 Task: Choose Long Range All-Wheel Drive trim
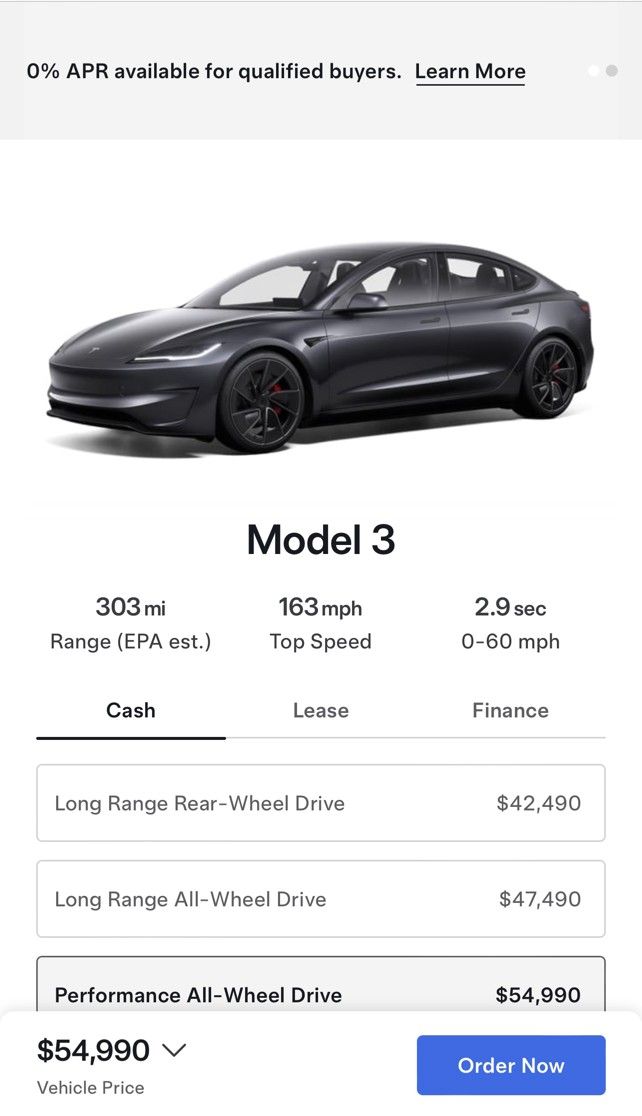[x=321, y=899]
